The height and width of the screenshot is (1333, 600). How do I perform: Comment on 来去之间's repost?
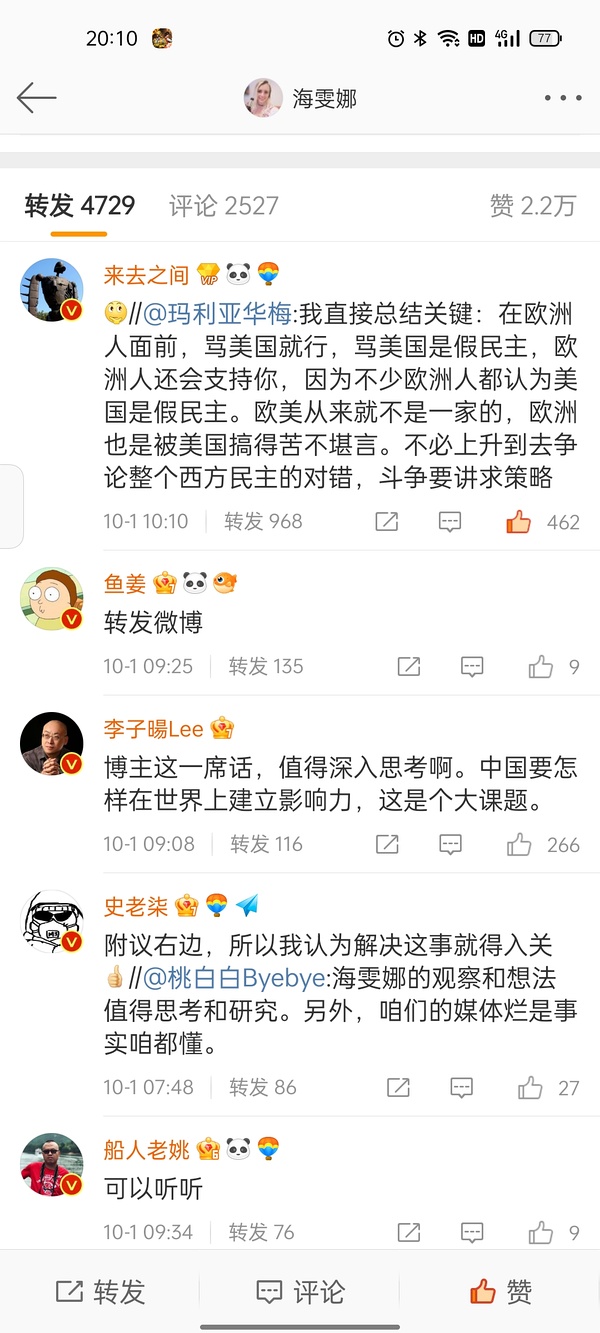[450, 522]
